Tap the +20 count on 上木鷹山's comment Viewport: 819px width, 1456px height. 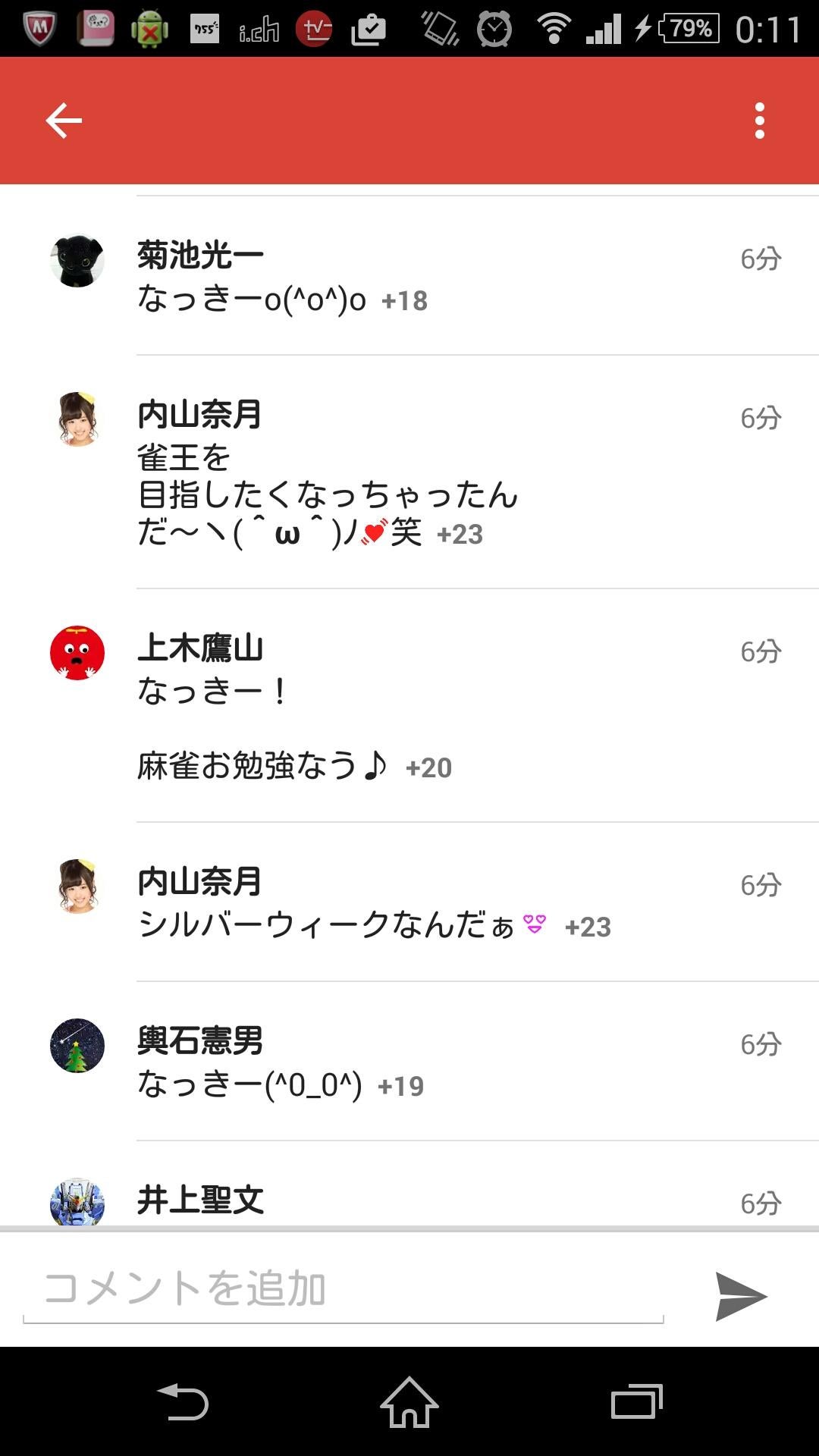(x=428, y=768)
